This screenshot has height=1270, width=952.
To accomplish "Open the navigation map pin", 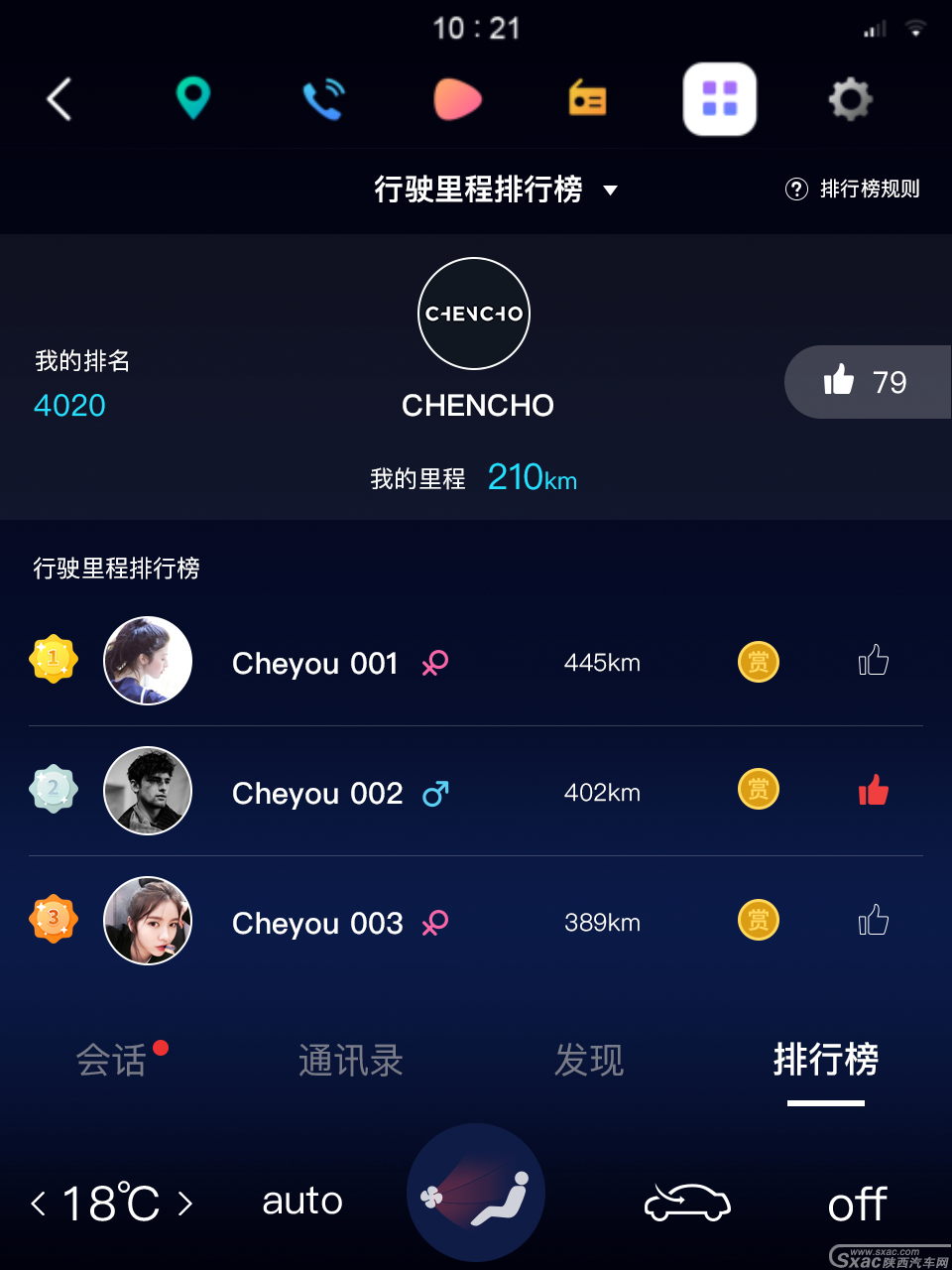I will click(192, 98).
